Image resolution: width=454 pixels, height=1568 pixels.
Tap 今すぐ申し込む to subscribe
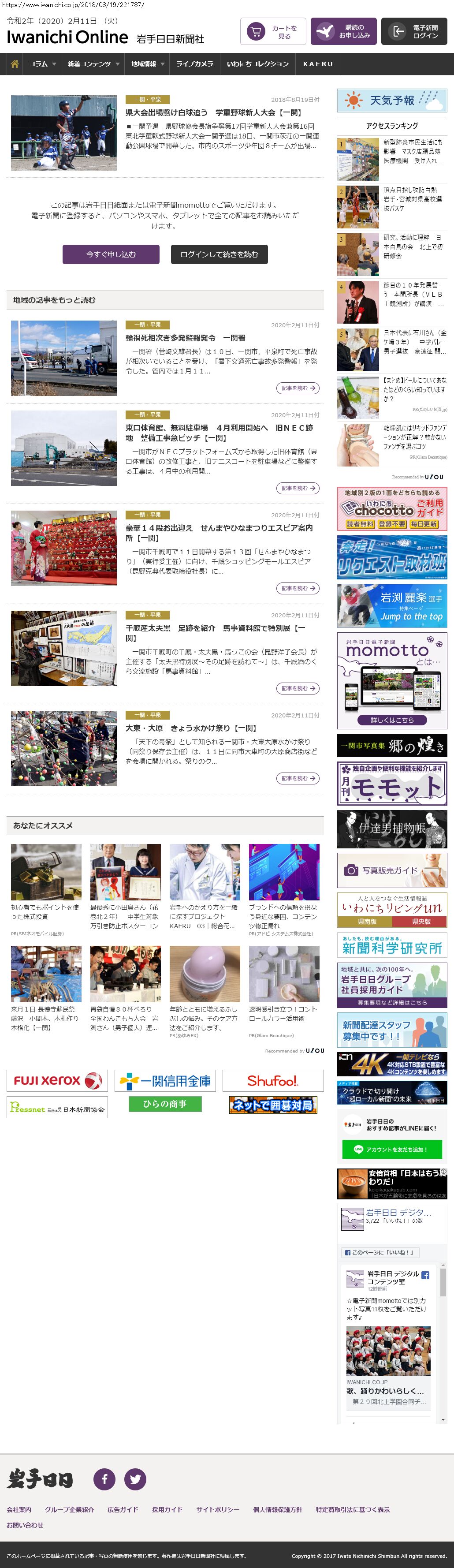tap(111, 254)
